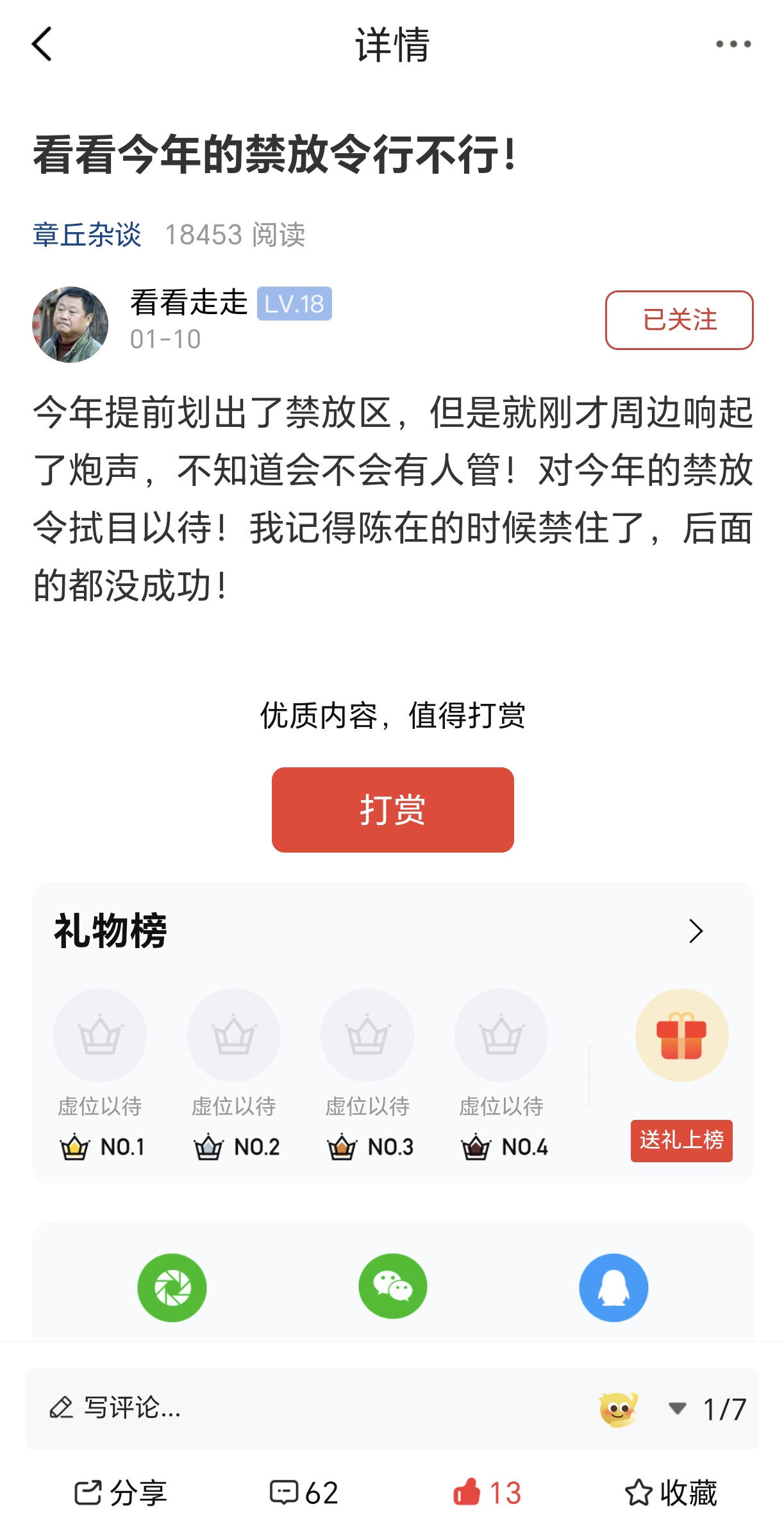The width and height of the screenshot is (784, 1518).
Task: Tap 分享 in the bottom bar
Action: click(x=121, y=1492)
